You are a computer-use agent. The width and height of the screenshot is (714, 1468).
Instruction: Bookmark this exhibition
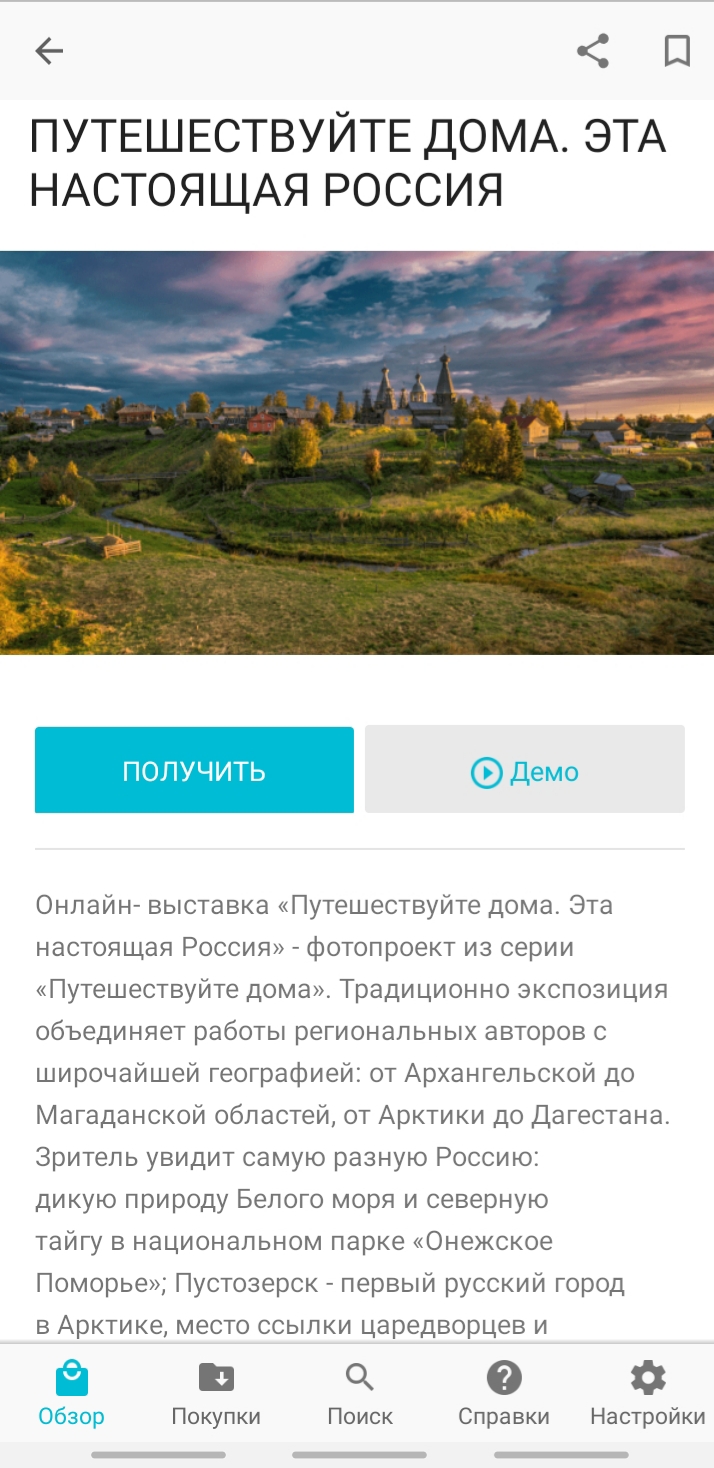677,51
